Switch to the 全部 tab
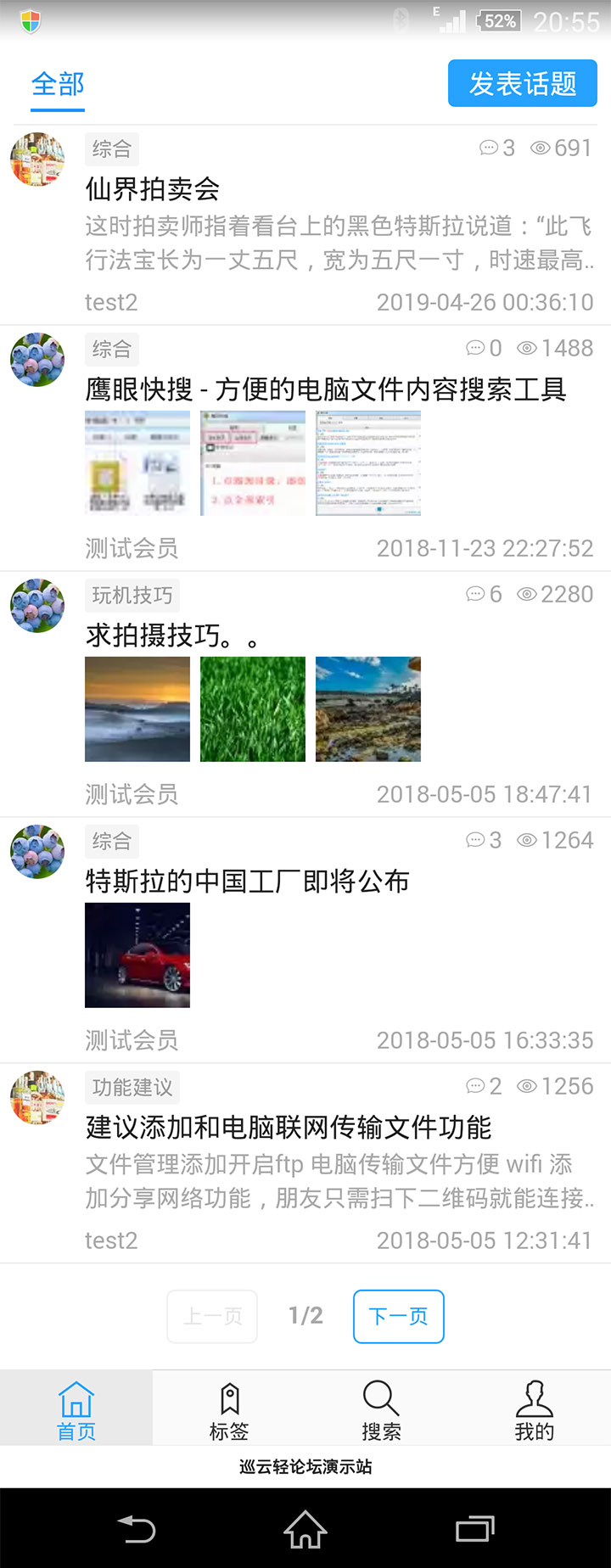611x1568 pixels. [56, 83]
